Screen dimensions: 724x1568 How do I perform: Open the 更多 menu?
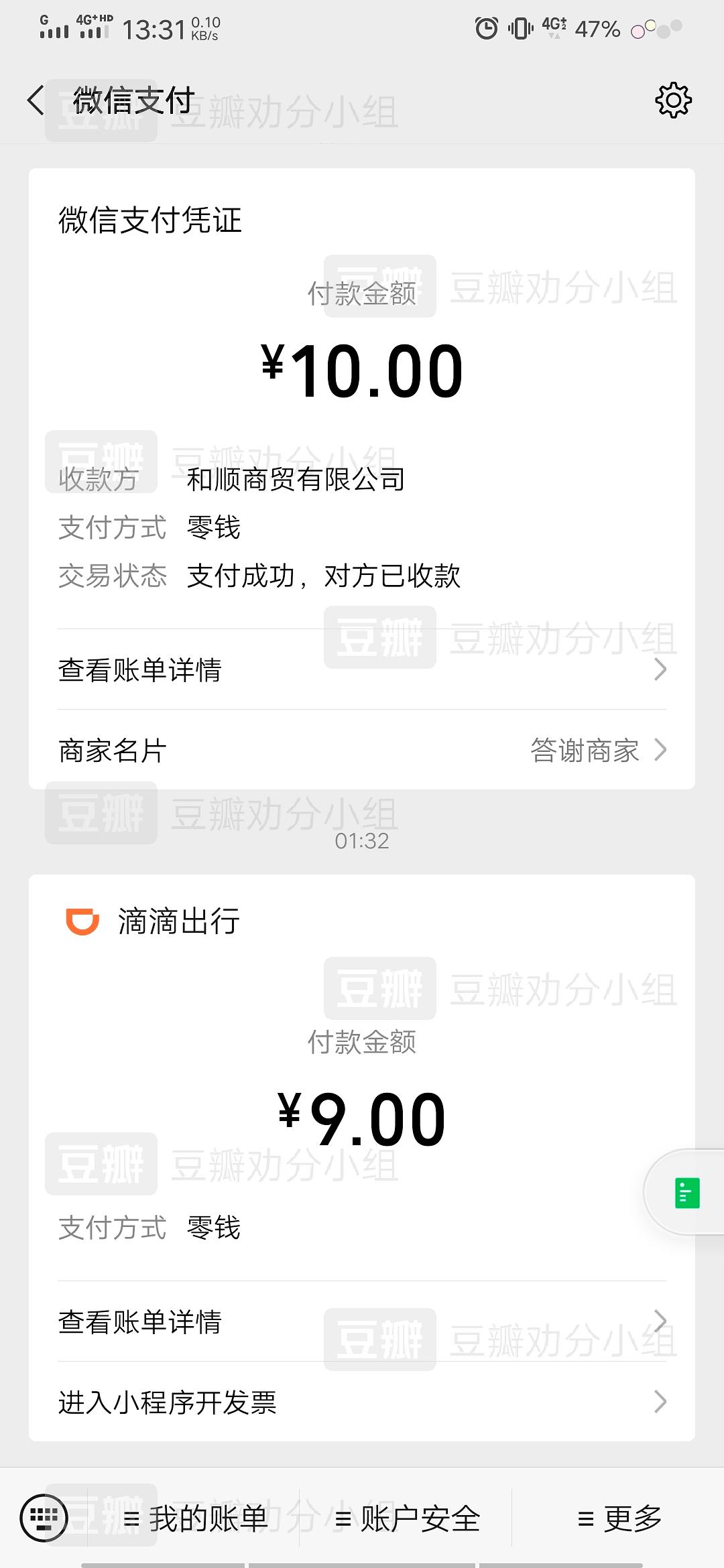(x=618, y=1518)
